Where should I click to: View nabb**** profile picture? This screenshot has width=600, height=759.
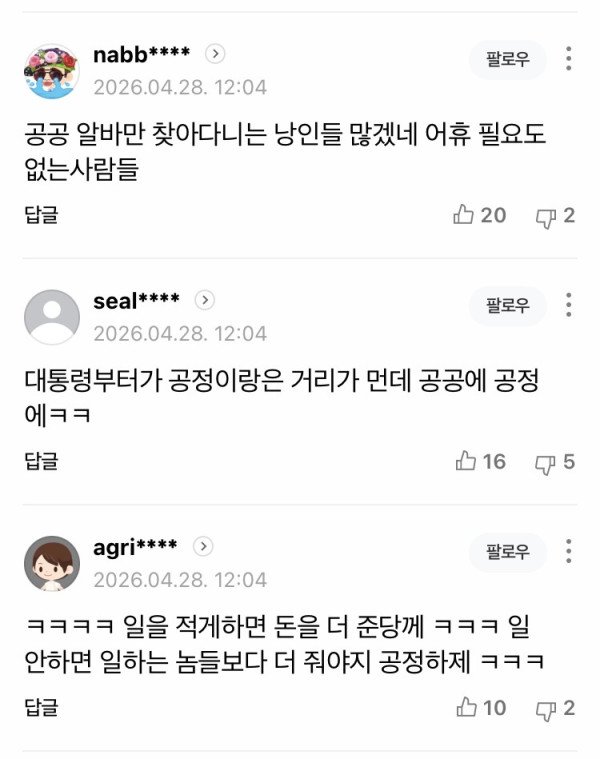[52, 71]
